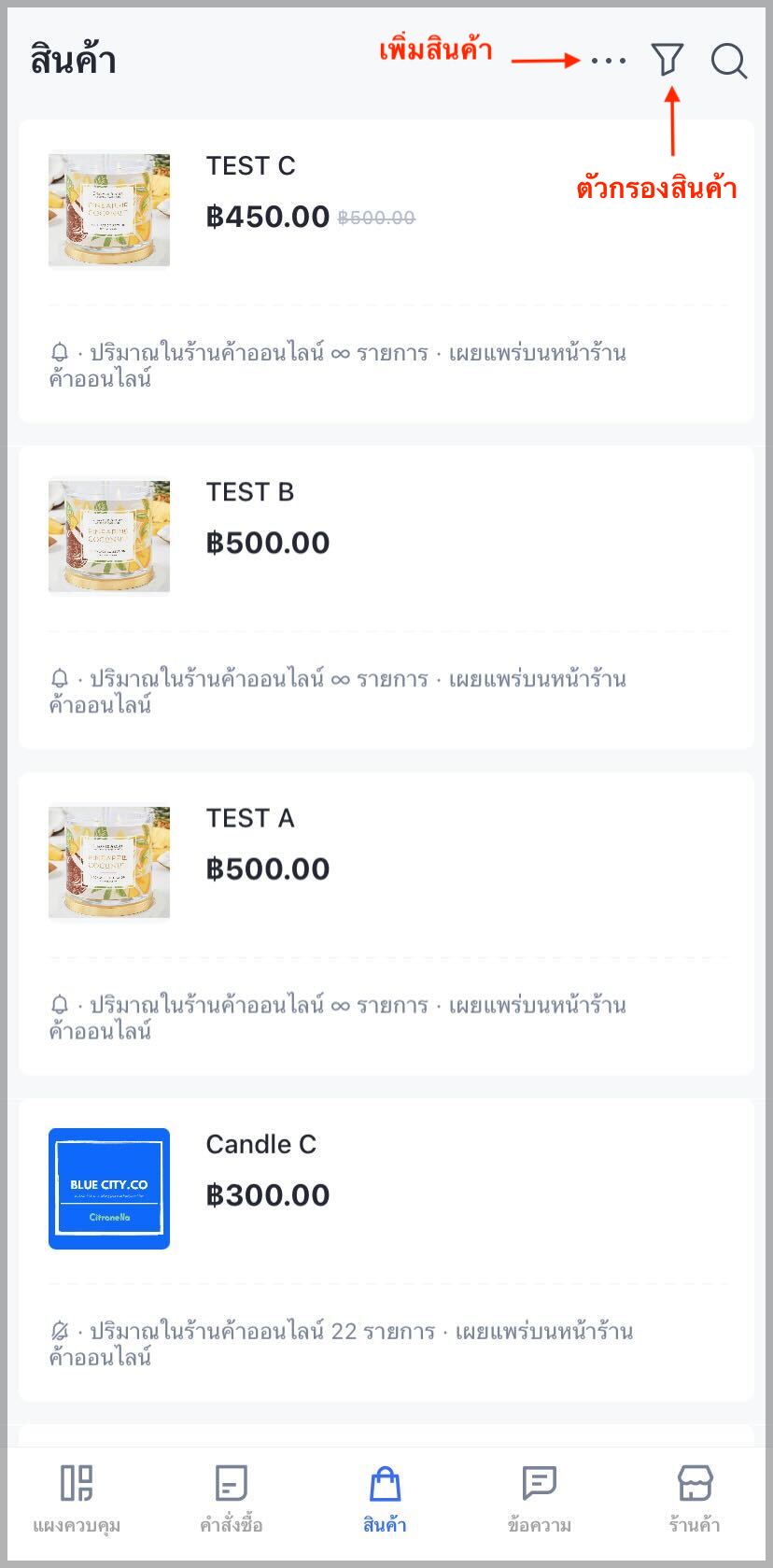The width and height of the screenshot is (773, 1568).
Task: Open the TEST C product details
Action: pos(250,165)
